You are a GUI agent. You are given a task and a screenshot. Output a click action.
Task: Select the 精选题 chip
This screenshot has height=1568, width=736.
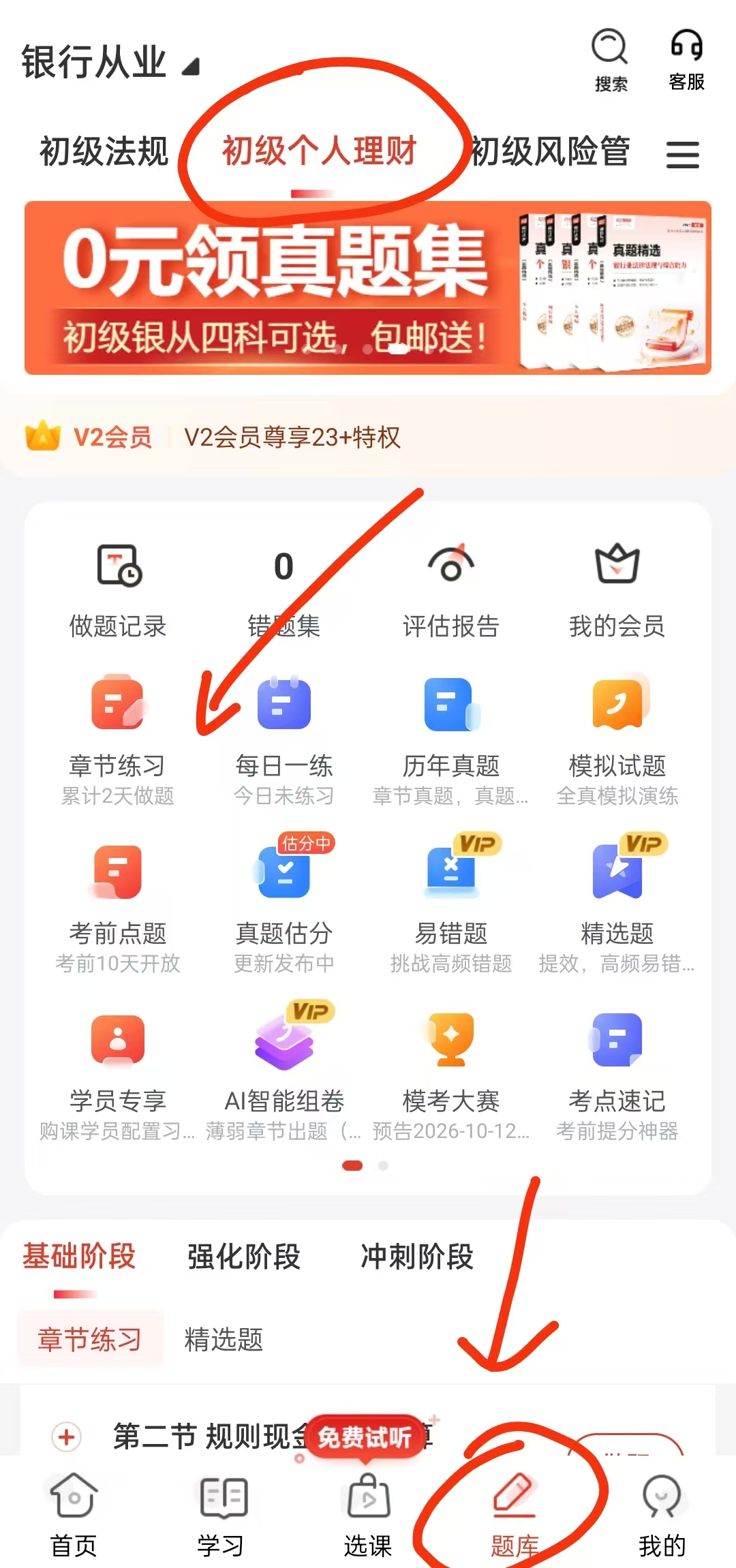224,1340
